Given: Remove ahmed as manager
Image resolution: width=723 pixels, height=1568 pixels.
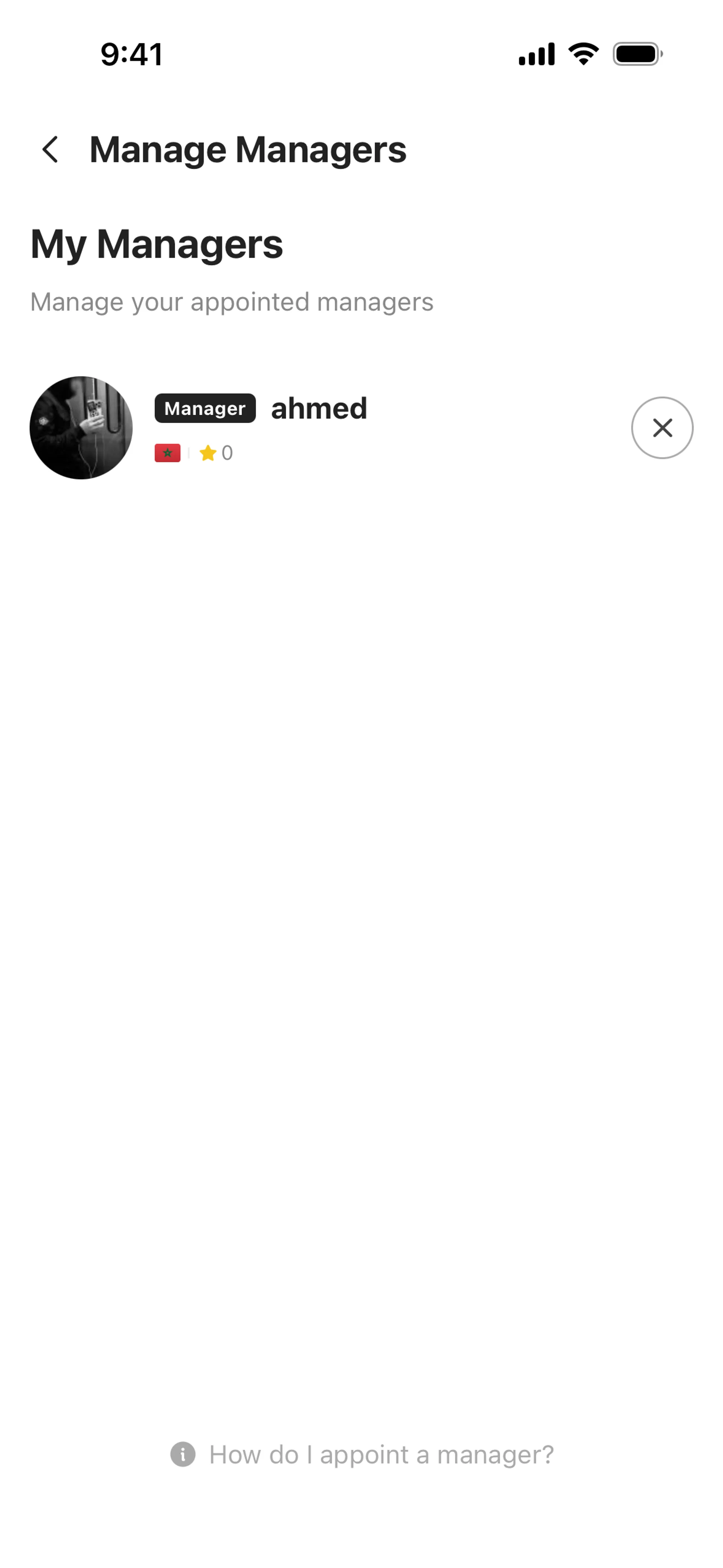Looking at the screenshot, I should point(662,428).
